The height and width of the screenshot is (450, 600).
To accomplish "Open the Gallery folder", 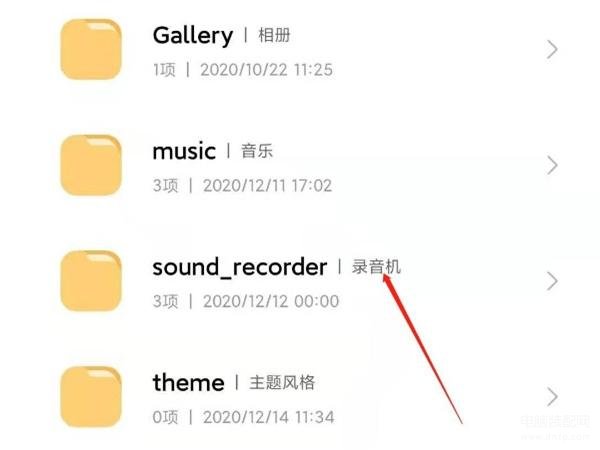I will click(192, 37).
